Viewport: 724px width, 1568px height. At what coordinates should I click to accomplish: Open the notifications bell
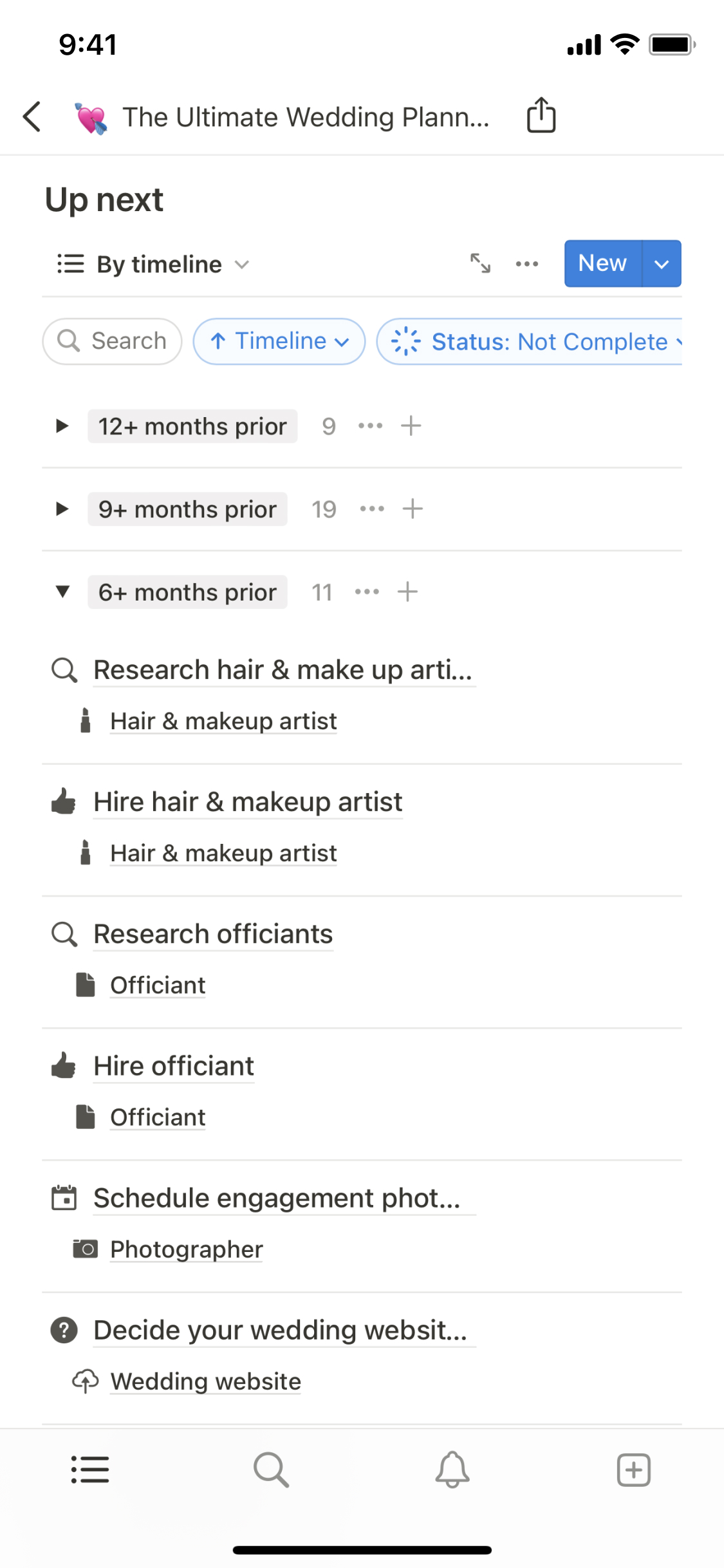(452, 1470)
